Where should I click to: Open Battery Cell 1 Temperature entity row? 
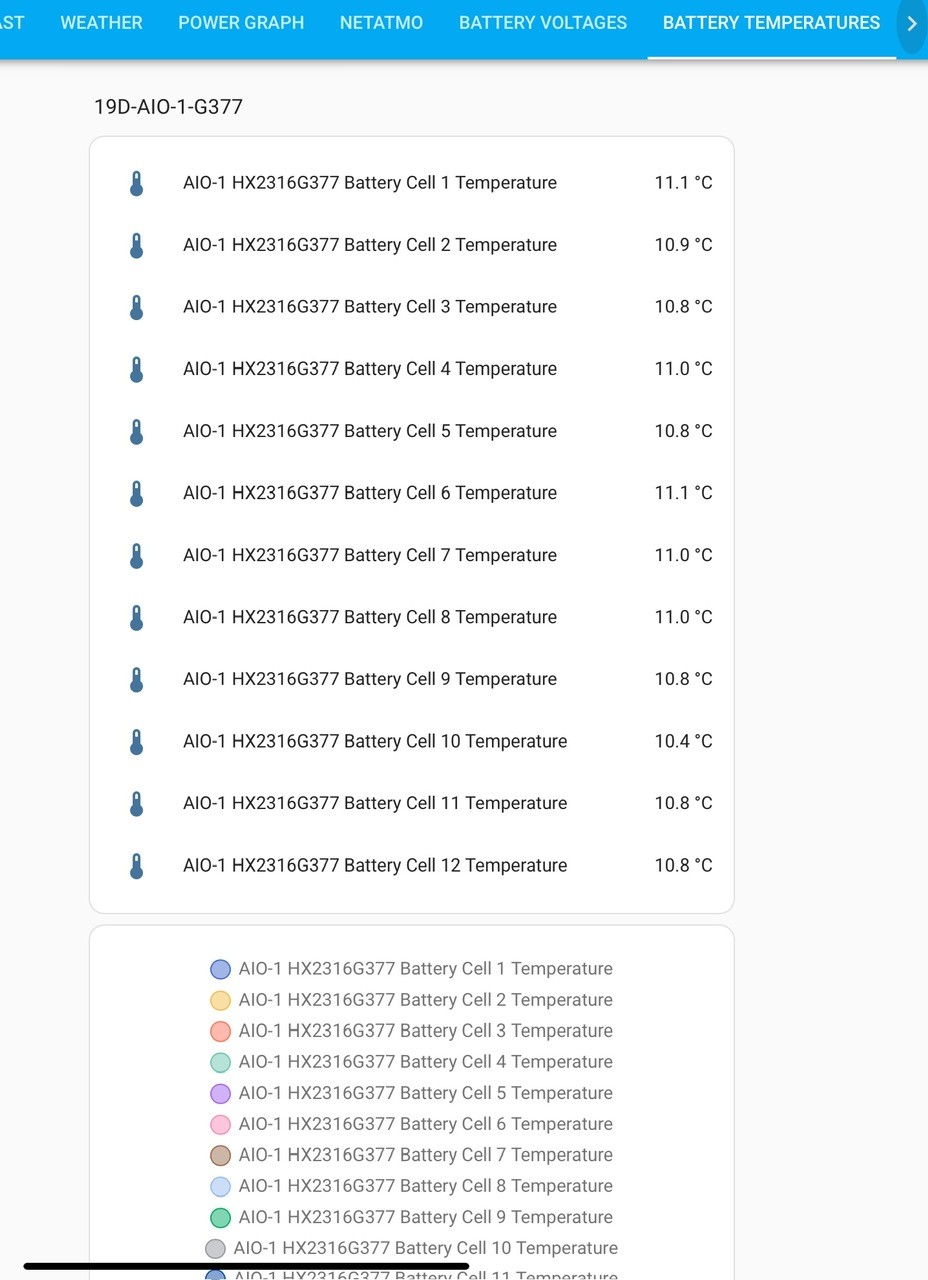pos(412,183)
